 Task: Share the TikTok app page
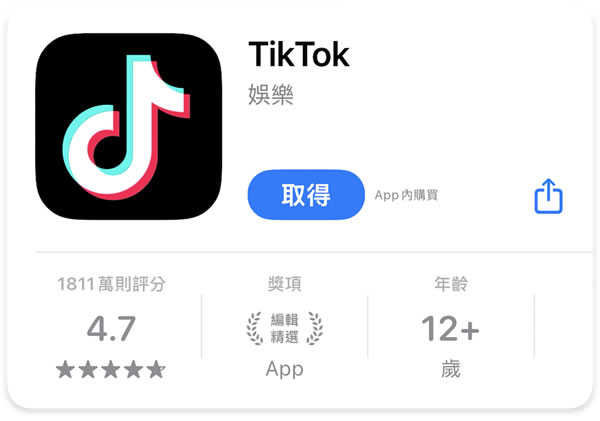tap(548, 195)
